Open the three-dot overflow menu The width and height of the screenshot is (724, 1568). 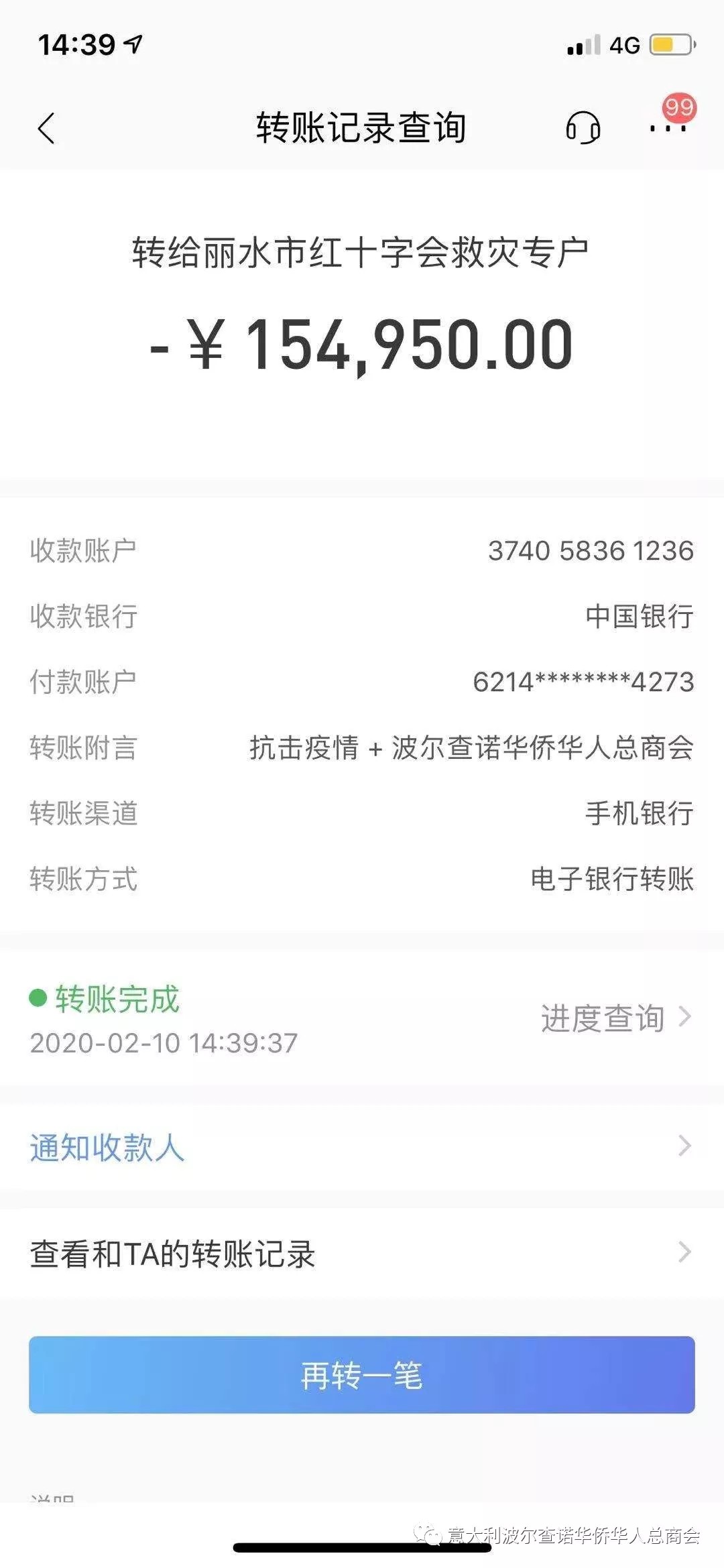668,127
